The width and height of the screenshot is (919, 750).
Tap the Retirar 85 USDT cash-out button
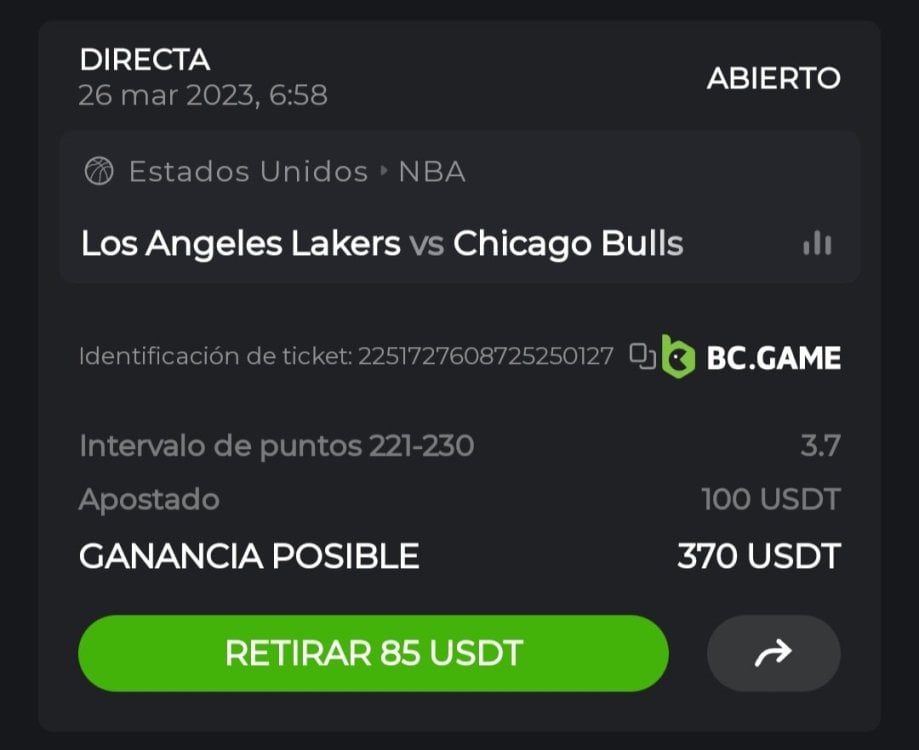(373, 653)
